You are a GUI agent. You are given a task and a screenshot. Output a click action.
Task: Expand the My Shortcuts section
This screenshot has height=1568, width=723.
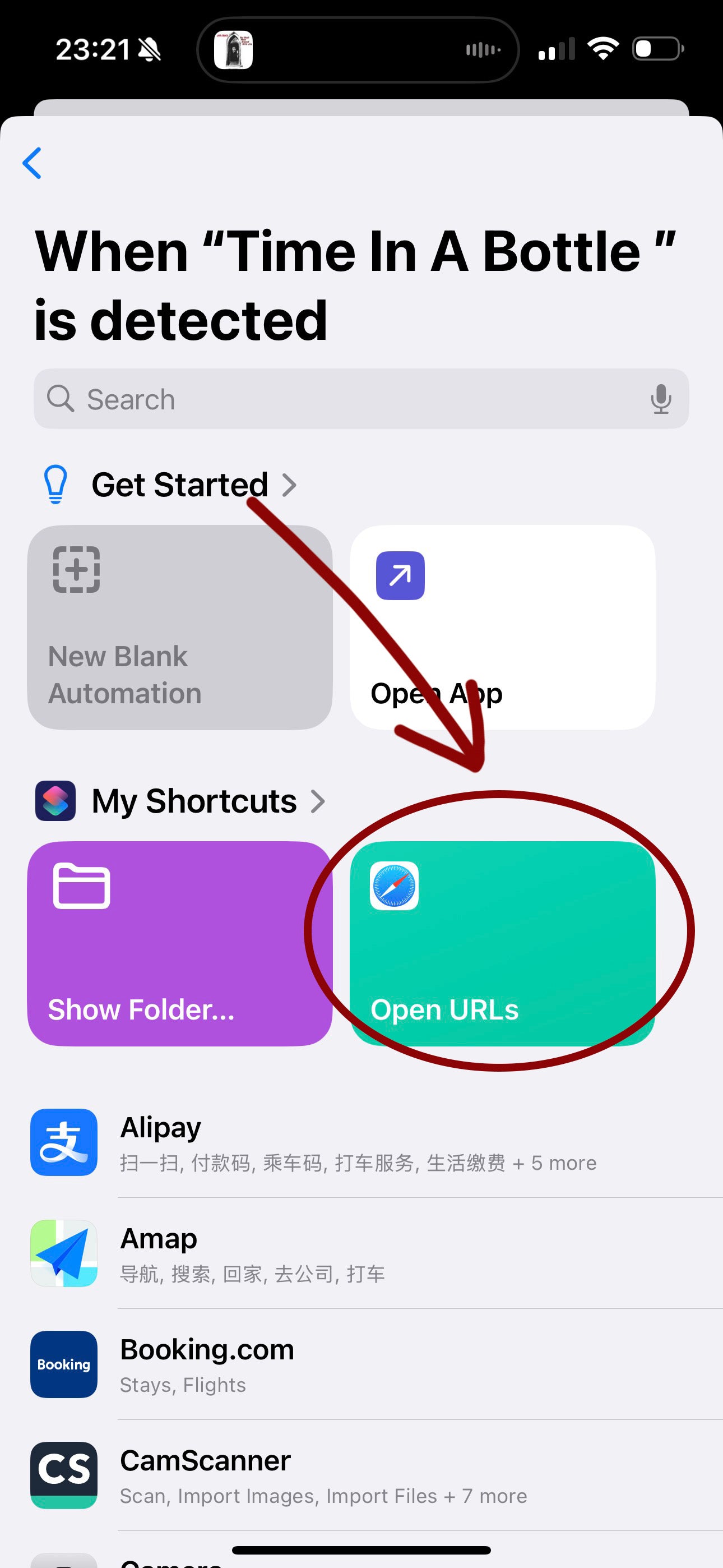tap(207, 801)
